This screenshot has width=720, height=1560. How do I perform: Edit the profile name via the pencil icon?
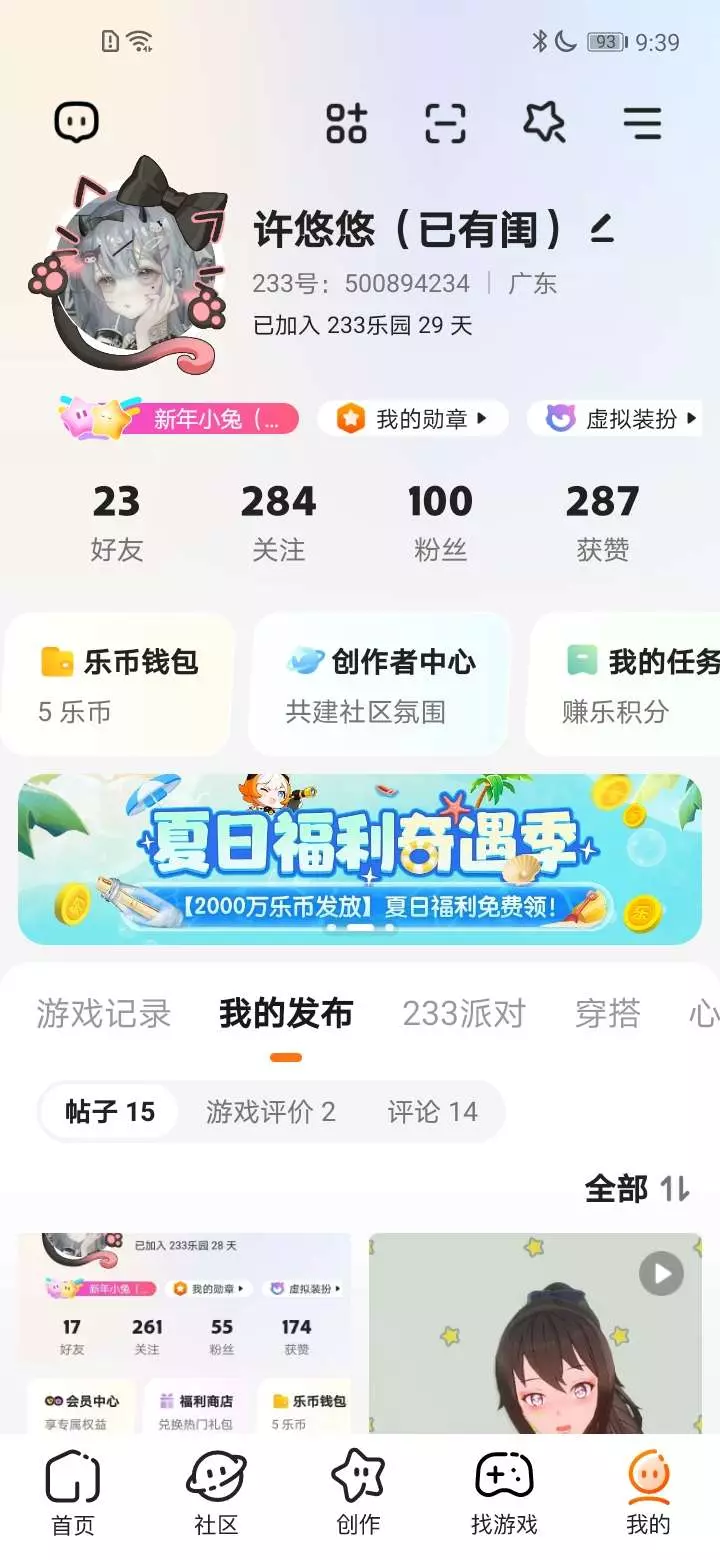pos(601,230)
